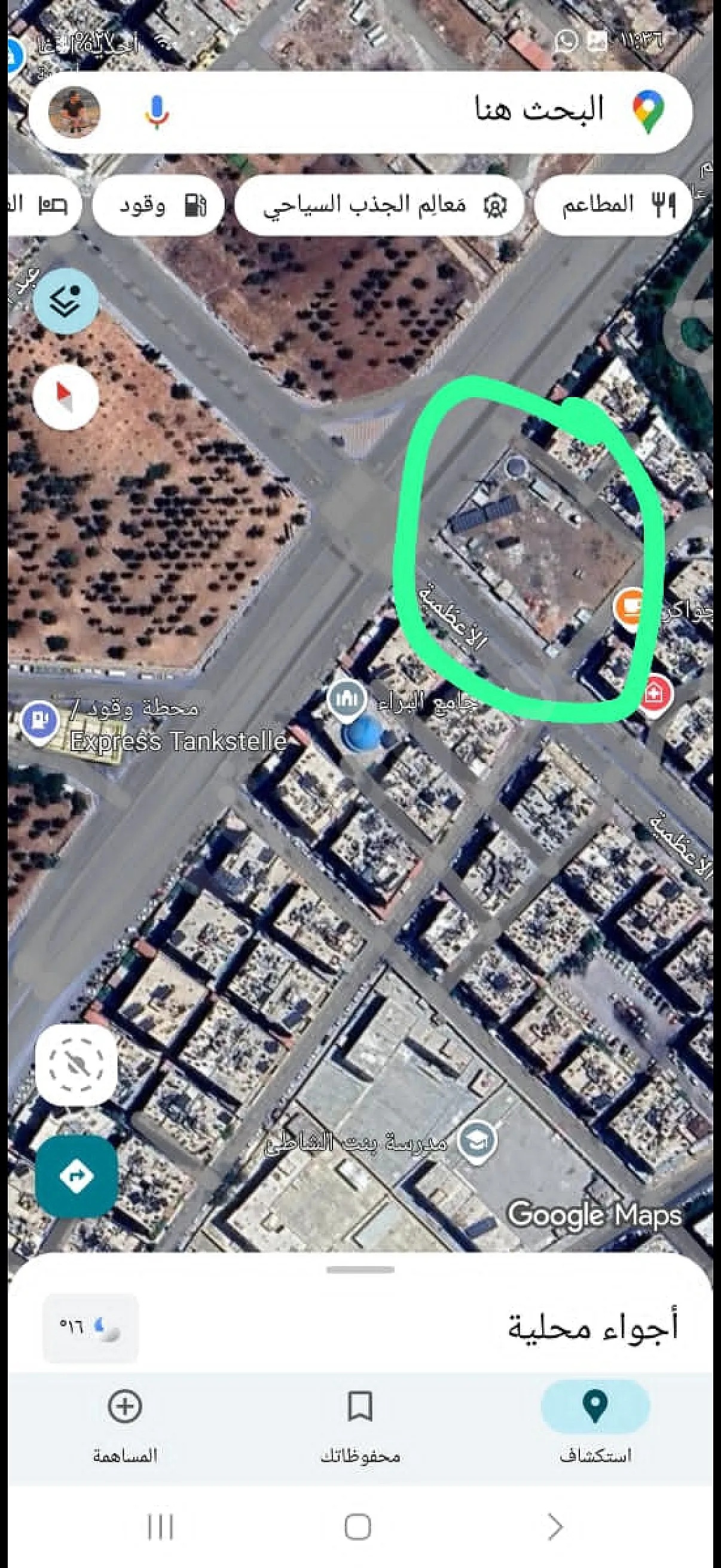Open the account profile picture

coord(74,112)
